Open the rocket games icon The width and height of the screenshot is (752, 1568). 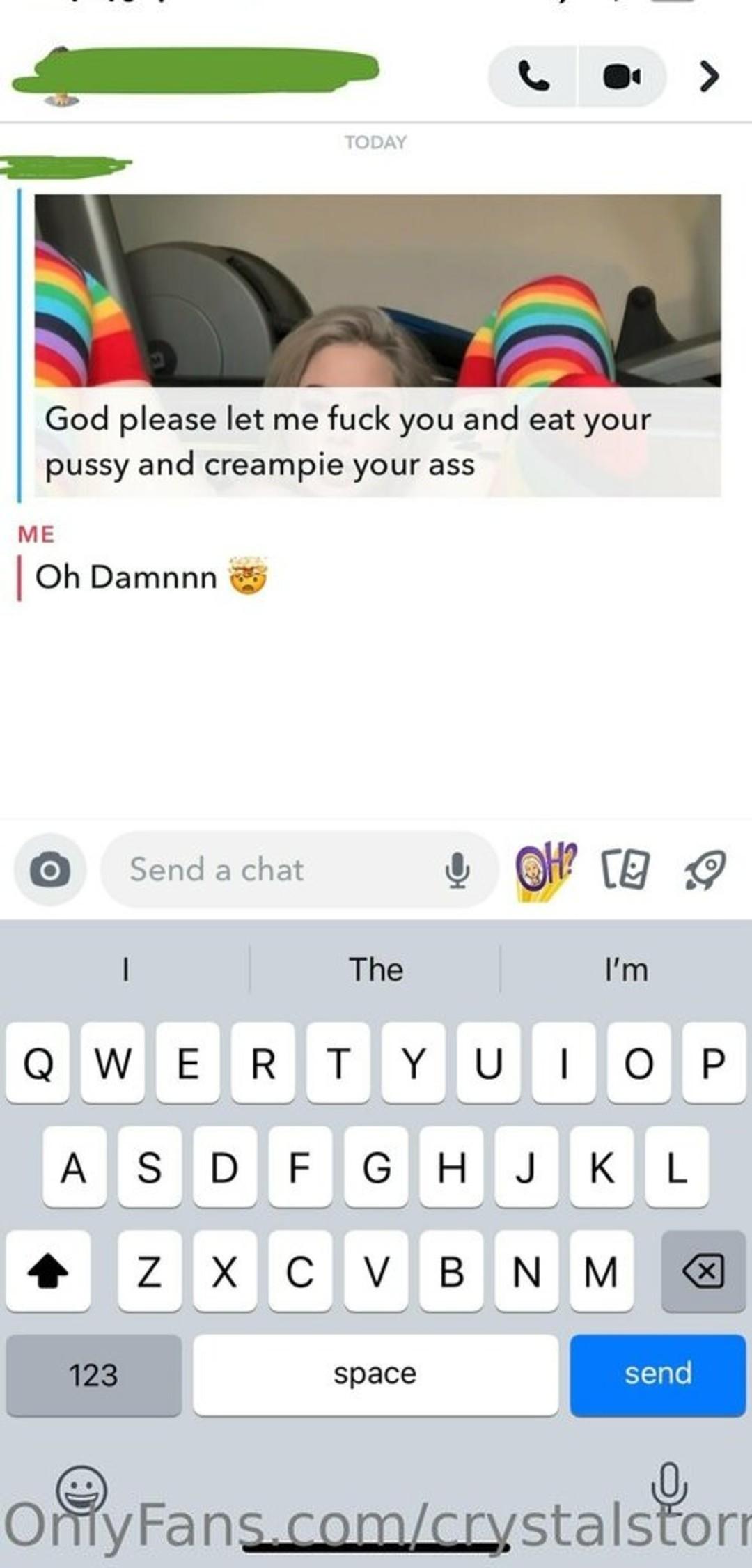point(705,869)
